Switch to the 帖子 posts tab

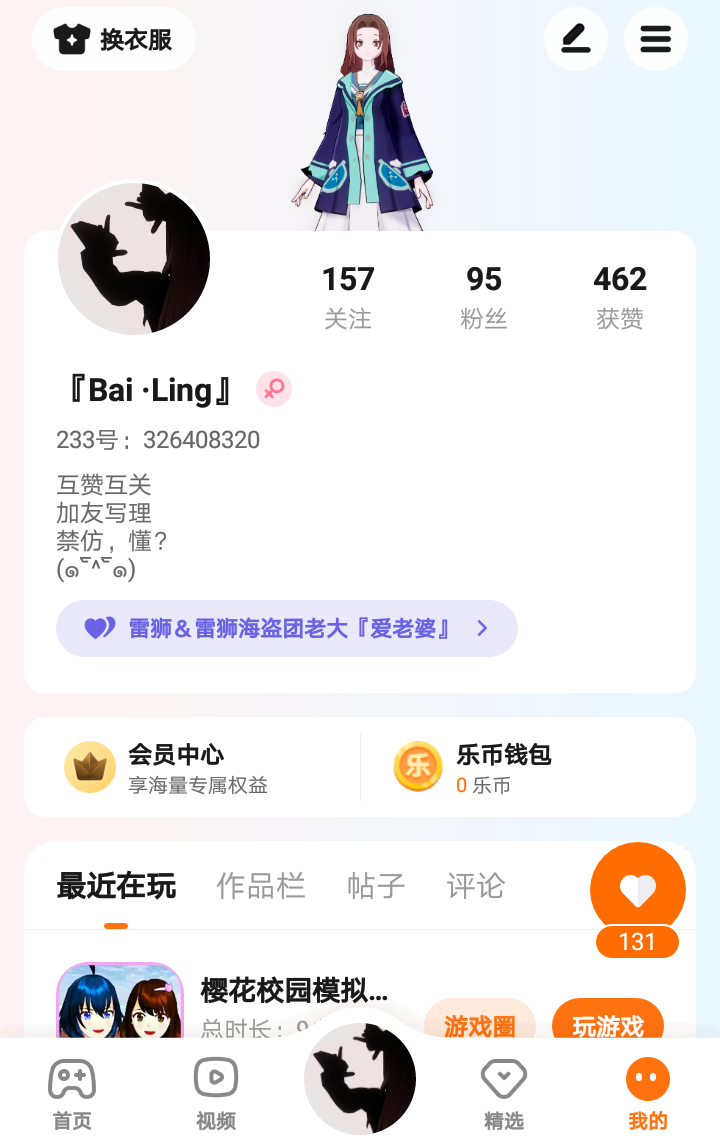375,886
